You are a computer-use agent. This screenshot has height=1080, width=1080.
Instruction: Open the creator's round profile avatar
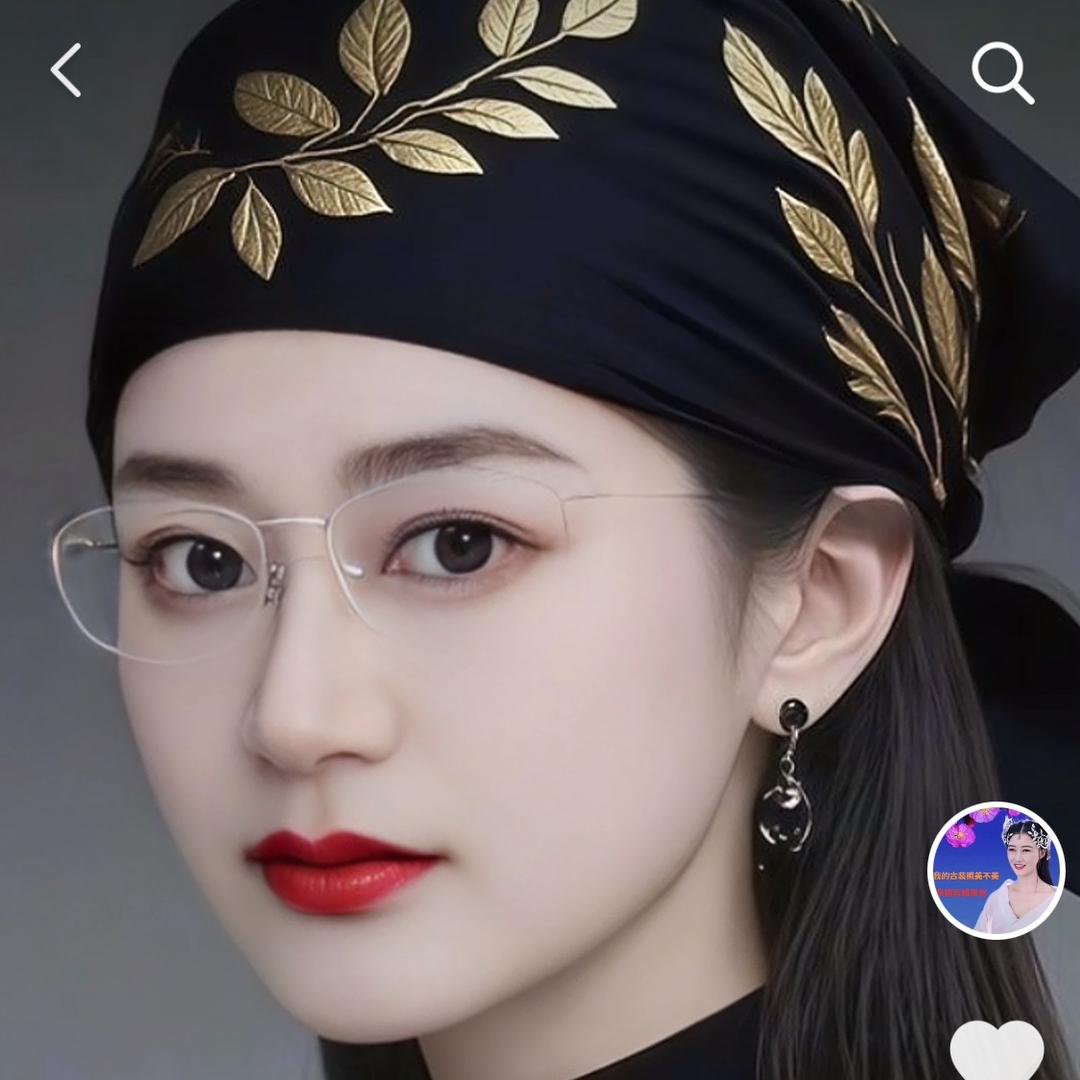pyautogui.click(x=996, y=871)
